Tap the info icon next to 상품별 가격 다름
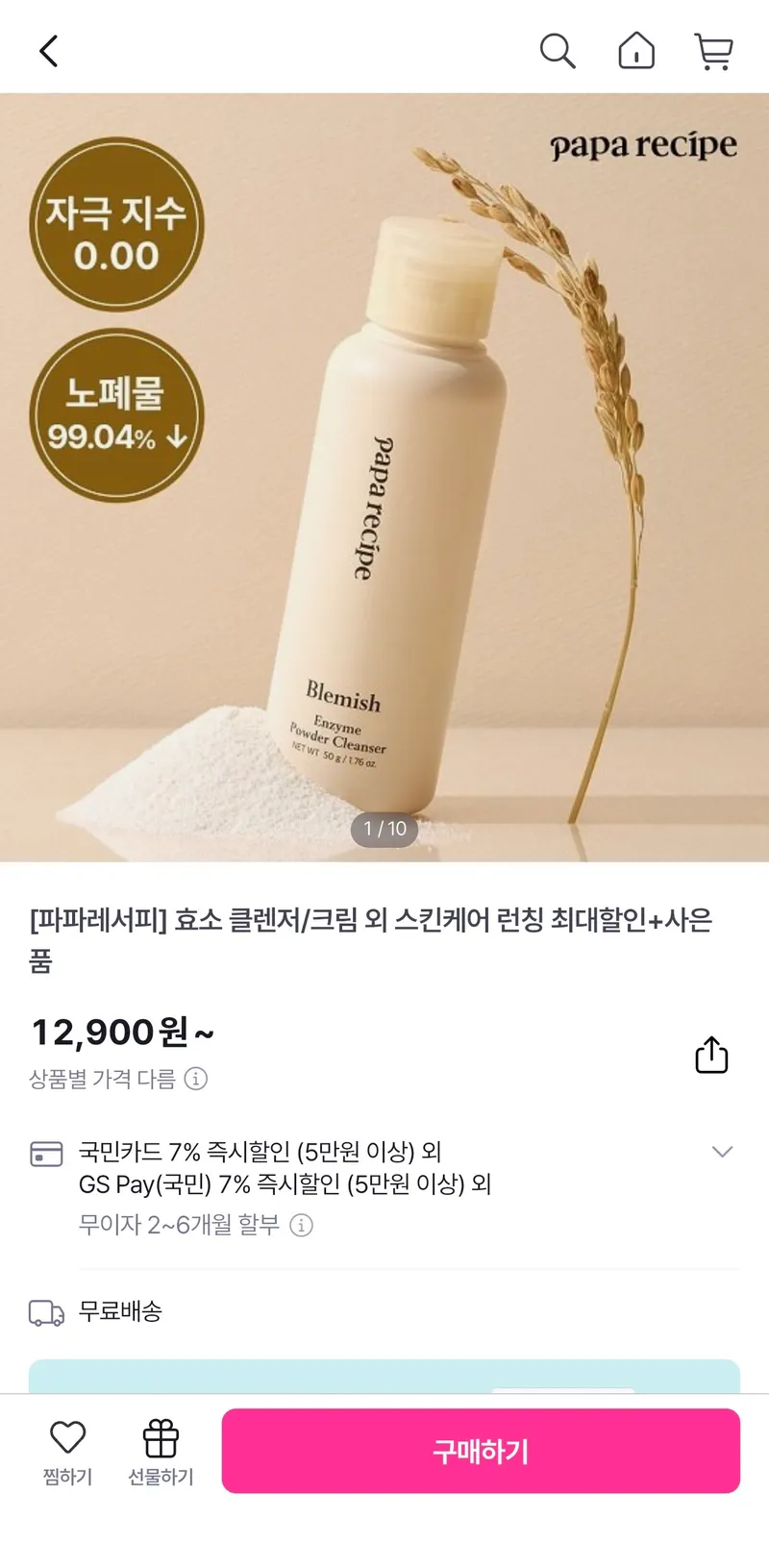The width and height of the screenshot is (769, 1568). click(196, 1079)
